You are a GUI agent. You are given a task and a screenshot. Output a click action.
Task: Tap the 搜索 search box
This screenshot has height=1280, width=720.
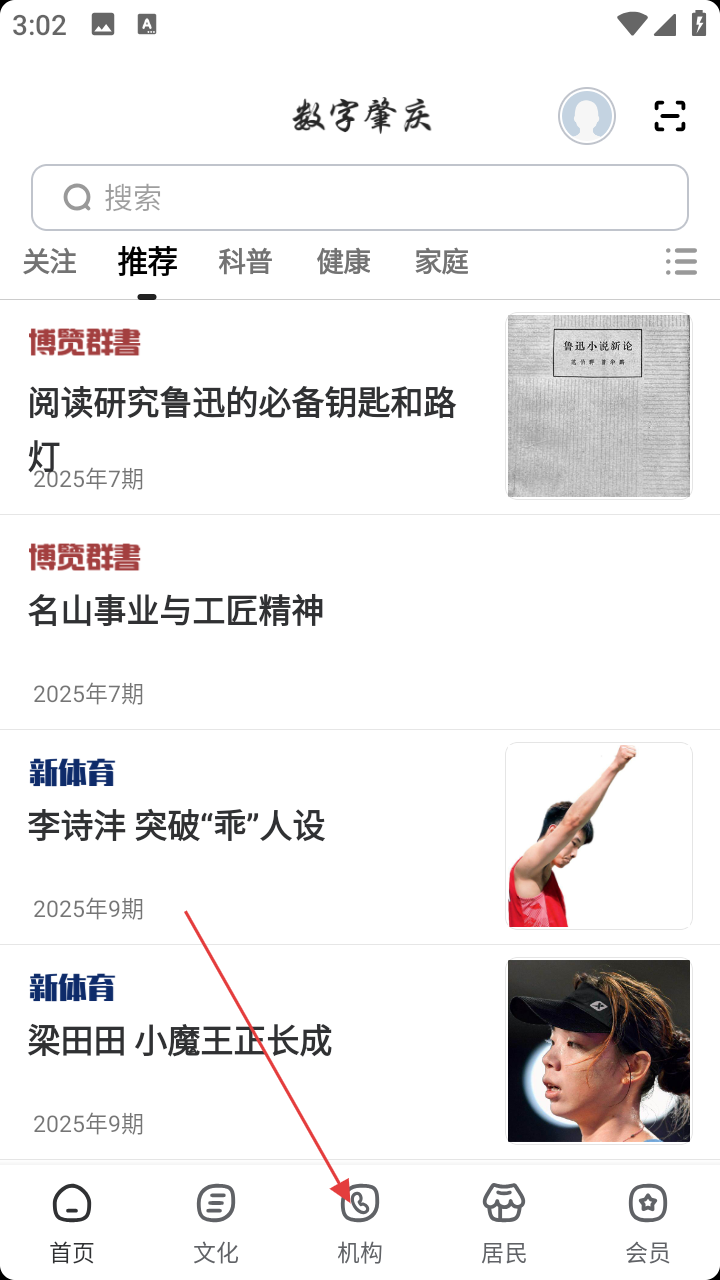[360, 198]
